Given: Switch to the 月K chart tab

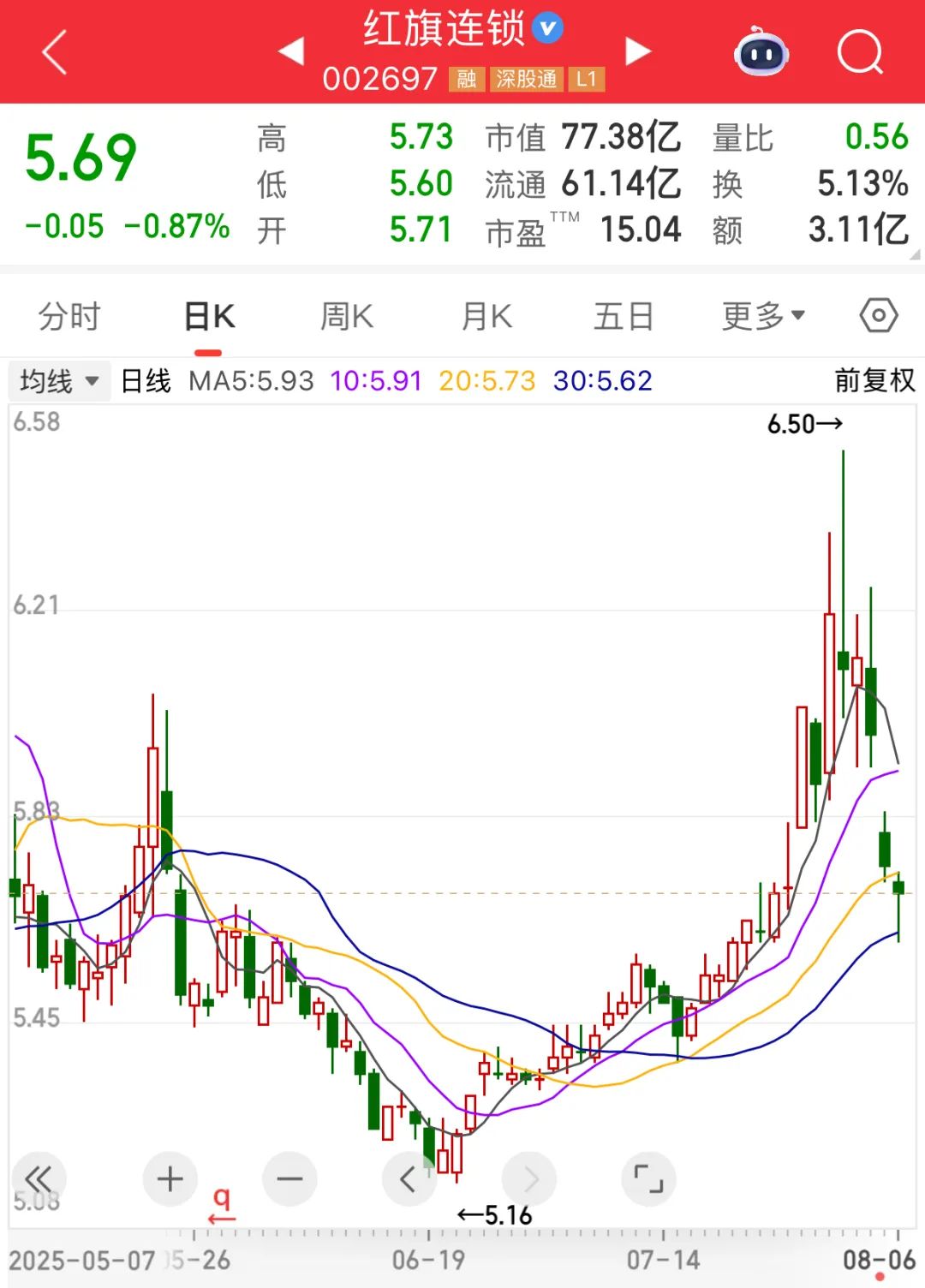Looking at the screenshot, I should click(486, 317).
